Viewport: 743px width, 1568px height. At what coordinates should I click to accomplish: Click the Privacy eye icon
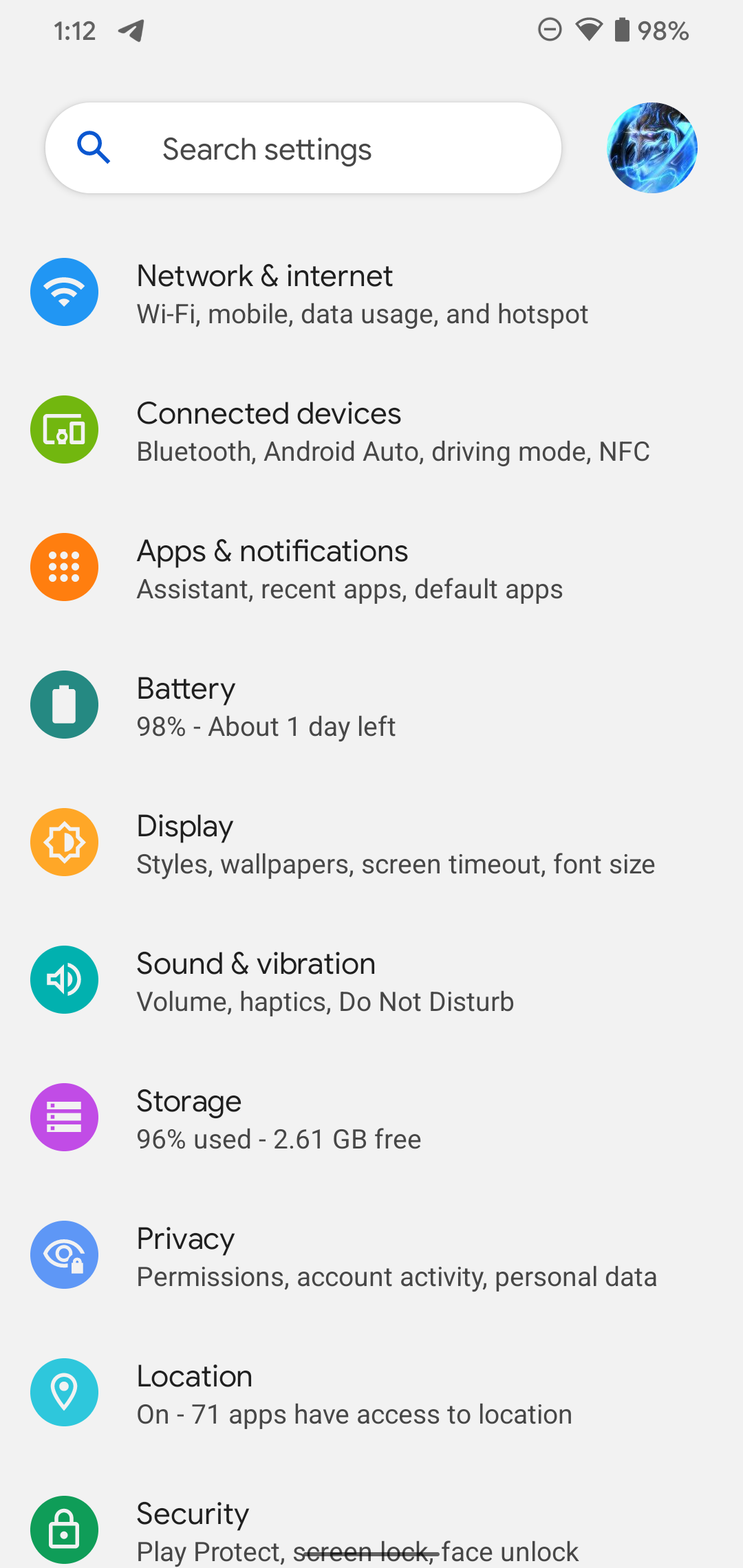[x=64, y=1254]
